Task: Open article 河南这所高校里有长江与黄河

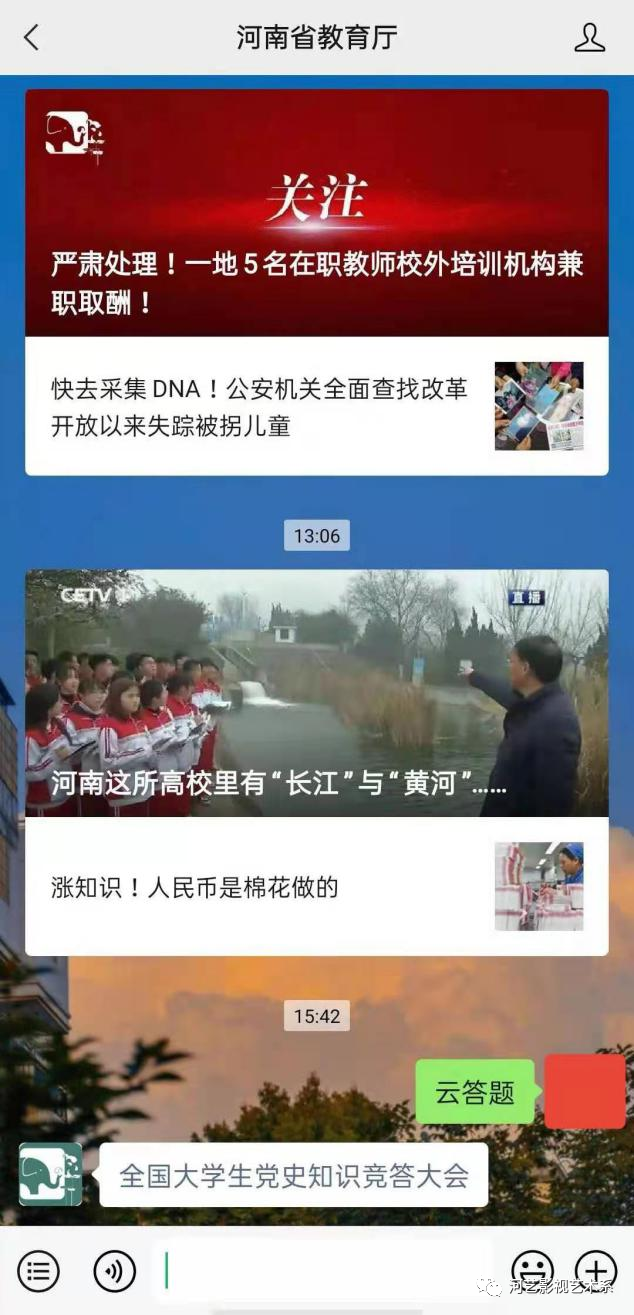Action: coord(316,694)
